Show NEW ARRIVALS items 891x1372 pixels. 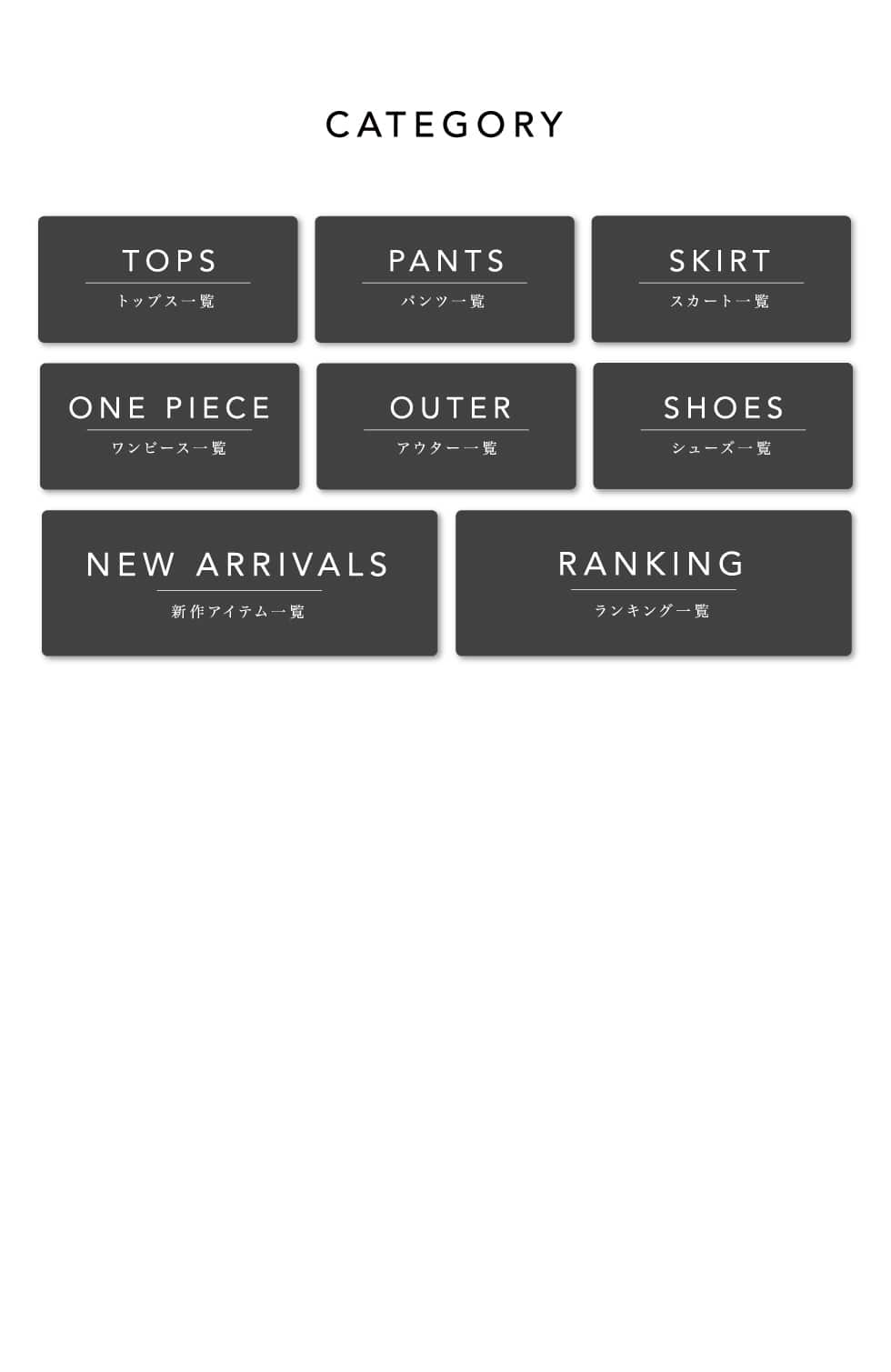click(x=239, y=583)
